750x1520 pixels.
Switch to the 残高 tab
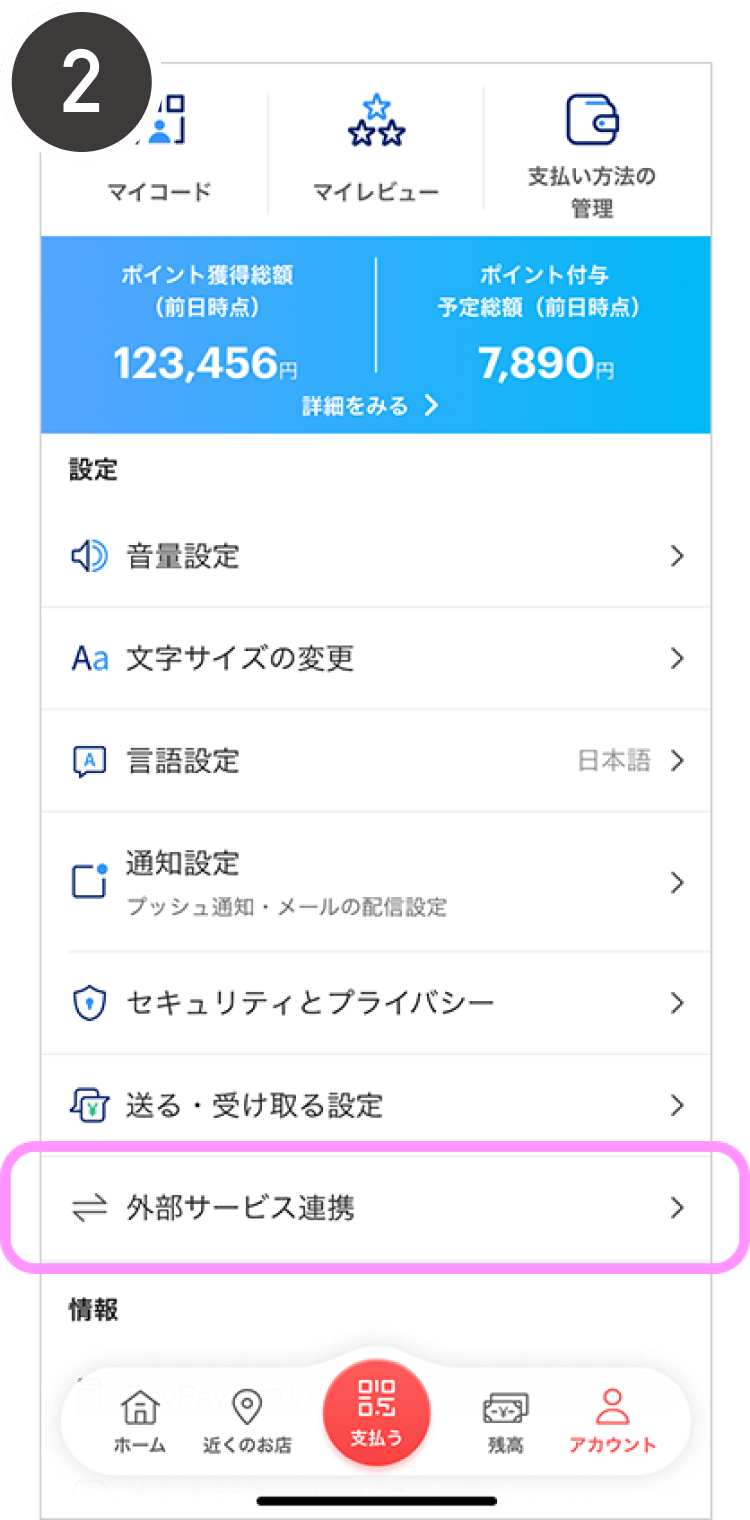(x=506, y=1422)
